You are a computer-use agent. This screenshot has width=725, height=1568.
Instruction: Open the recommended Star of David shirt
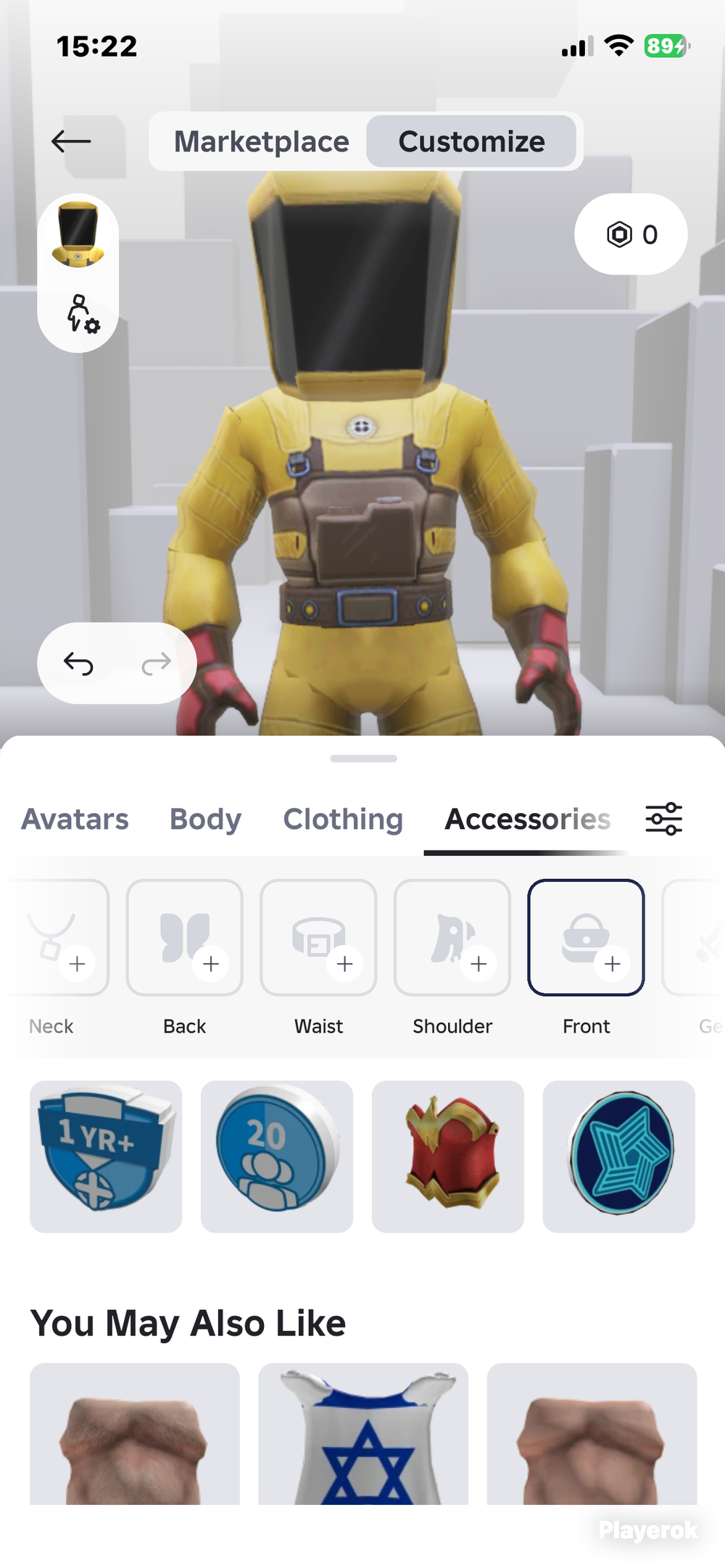(363, 1433)
